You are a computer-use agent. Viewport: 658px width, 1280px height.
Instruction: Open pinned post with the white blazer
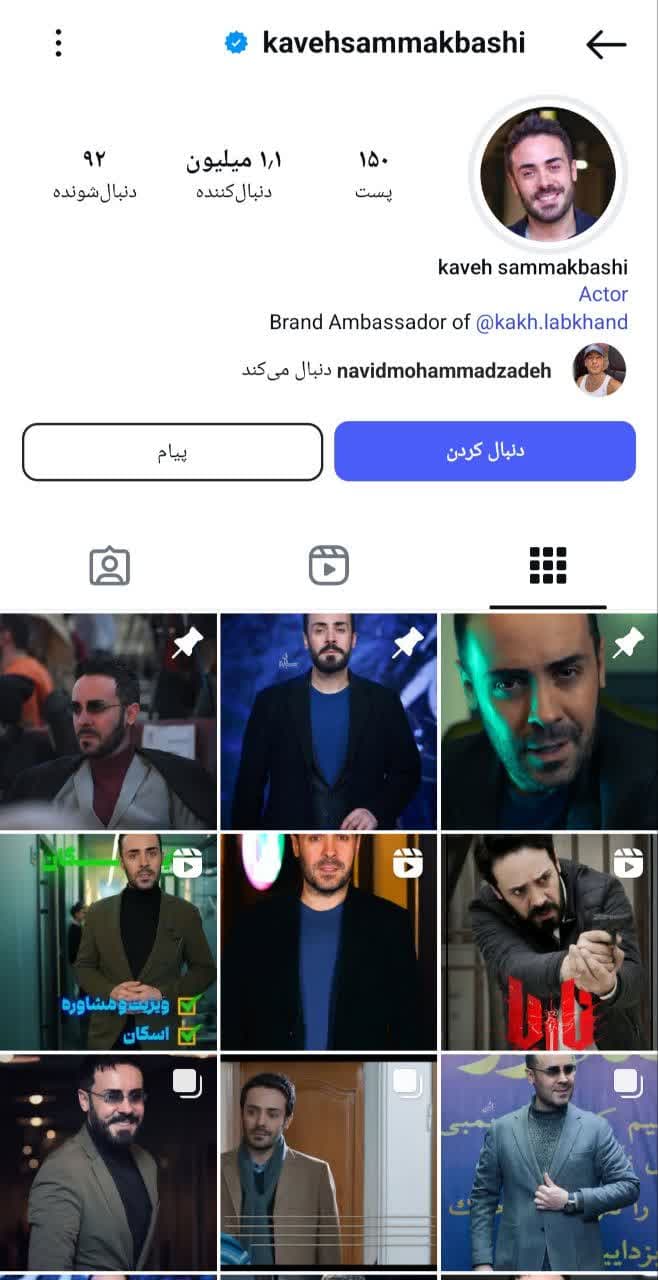point(108,720)
